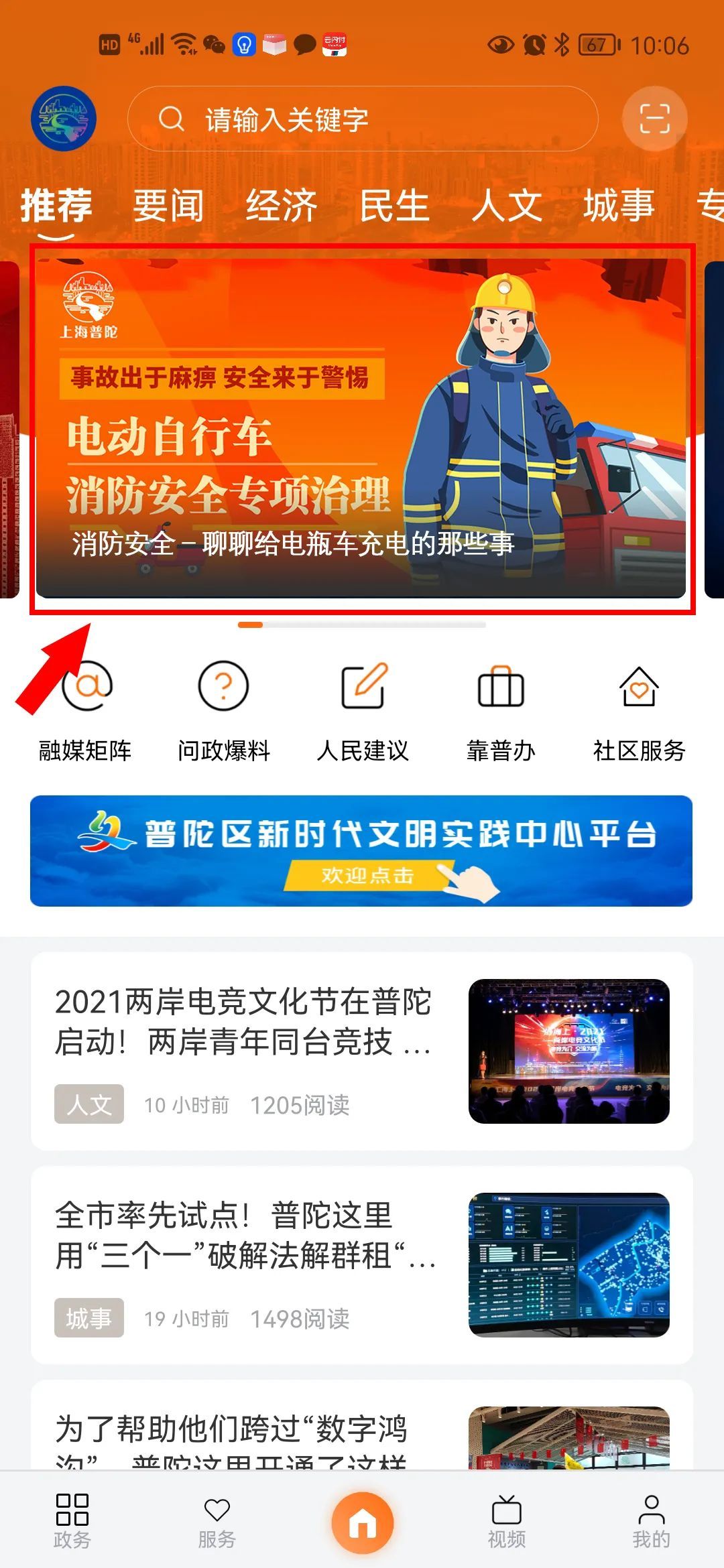The image size is (724, 1568).
Task: Open the 城事 tab
Action: (x=619, y=205)
